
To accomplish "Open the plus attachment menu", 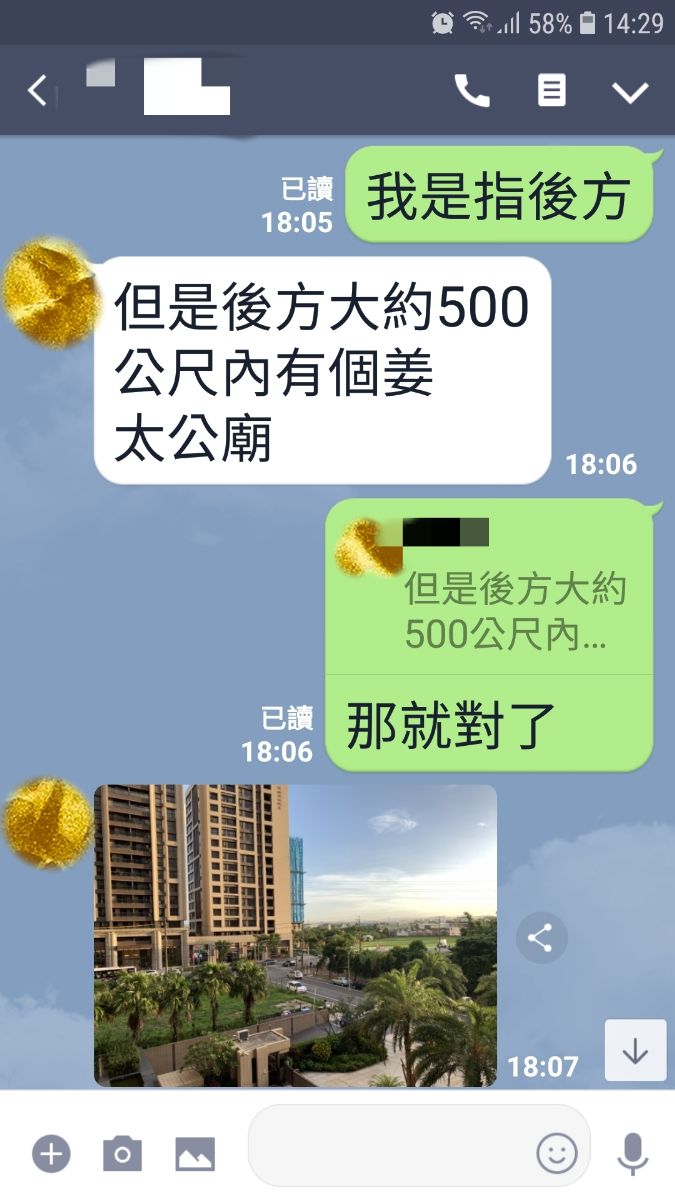I will pos(51,1154).
